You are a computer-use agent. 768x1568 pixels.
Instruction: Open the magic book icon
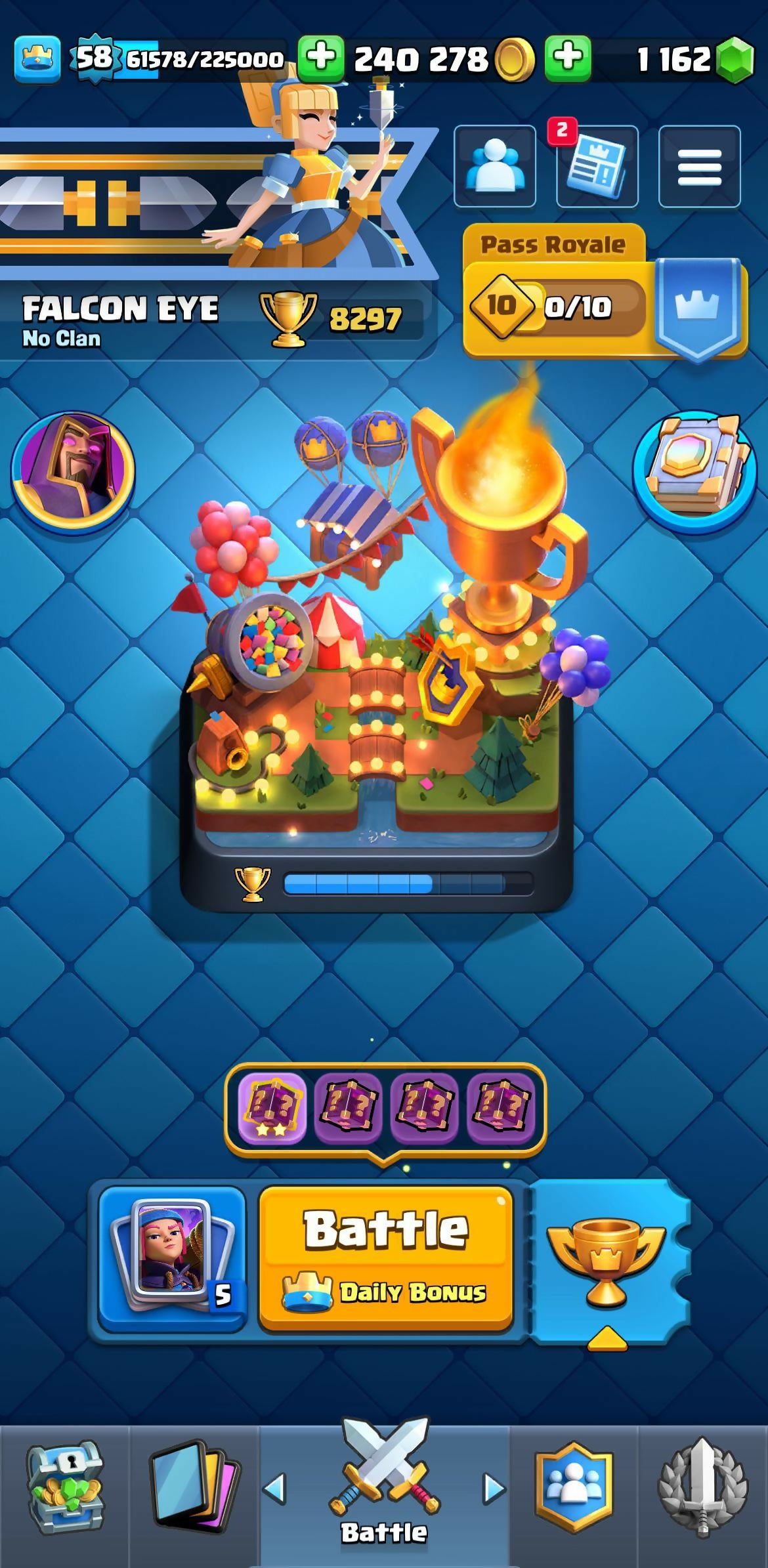coord(695,471)
